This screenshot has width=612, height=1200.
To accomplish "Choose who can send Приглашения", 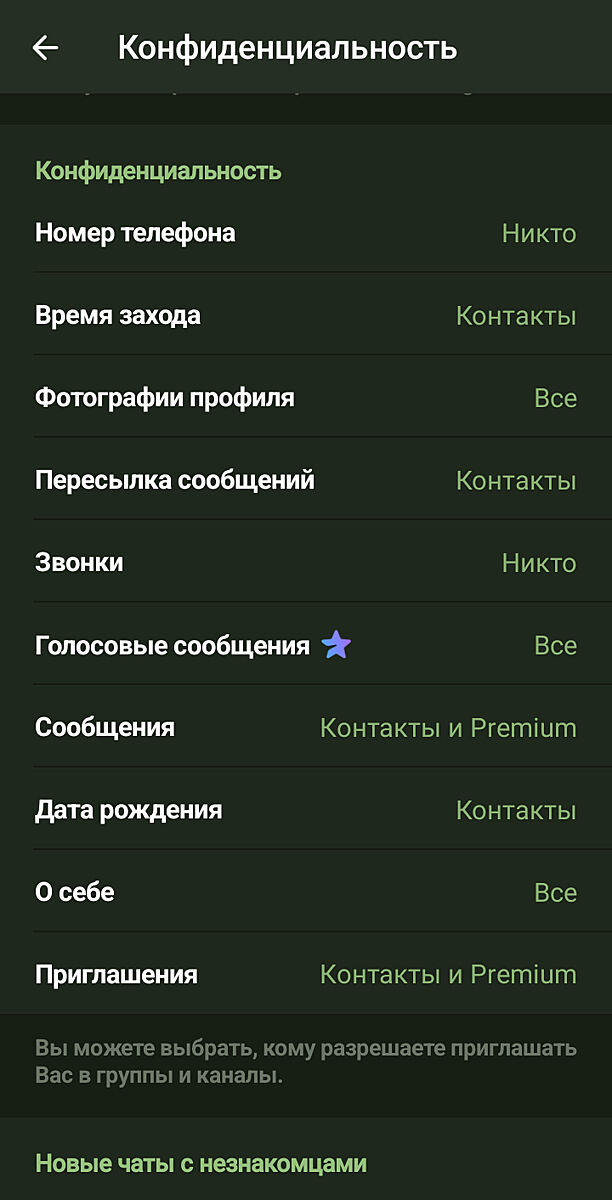I will click(x=305, y=975).
